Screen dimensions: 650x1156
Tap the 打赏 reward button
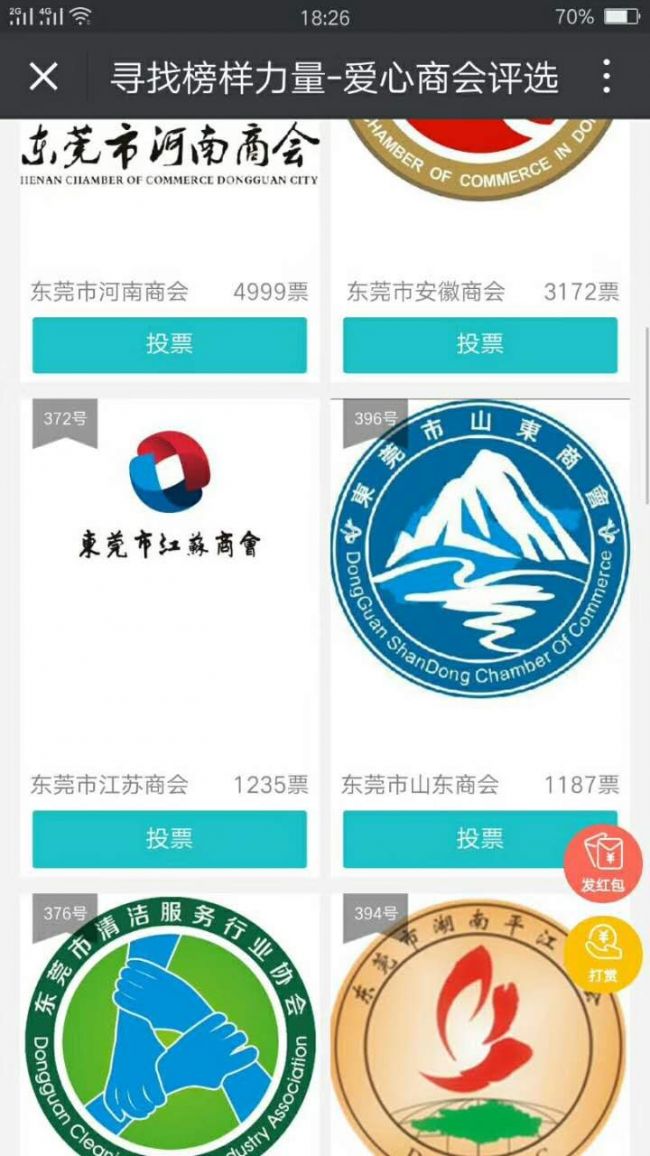602,954
